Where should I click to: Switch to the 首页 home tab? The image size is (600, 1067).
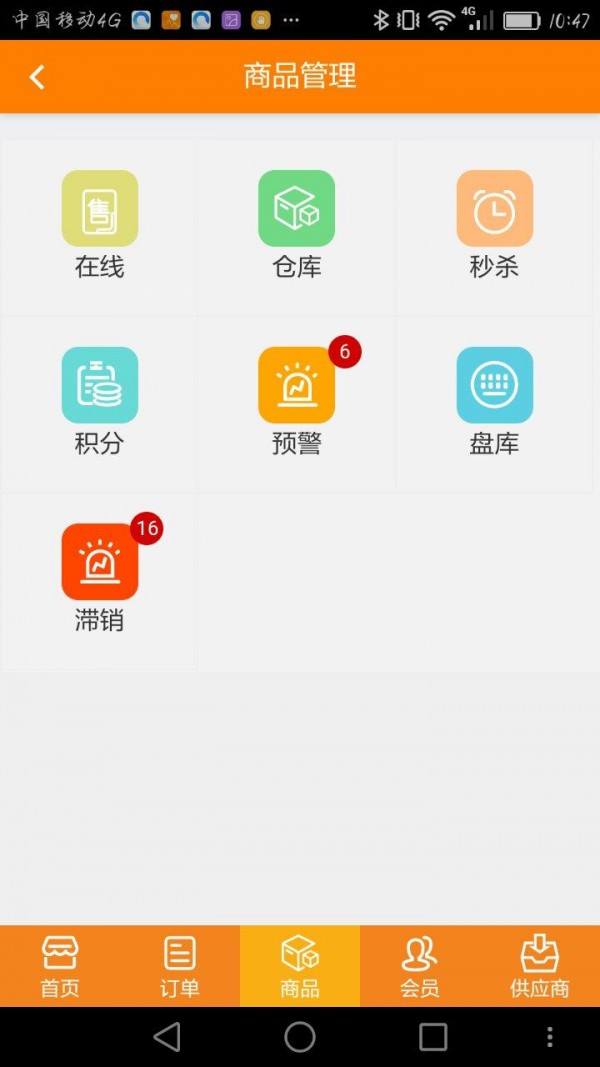tap(60, 966)
